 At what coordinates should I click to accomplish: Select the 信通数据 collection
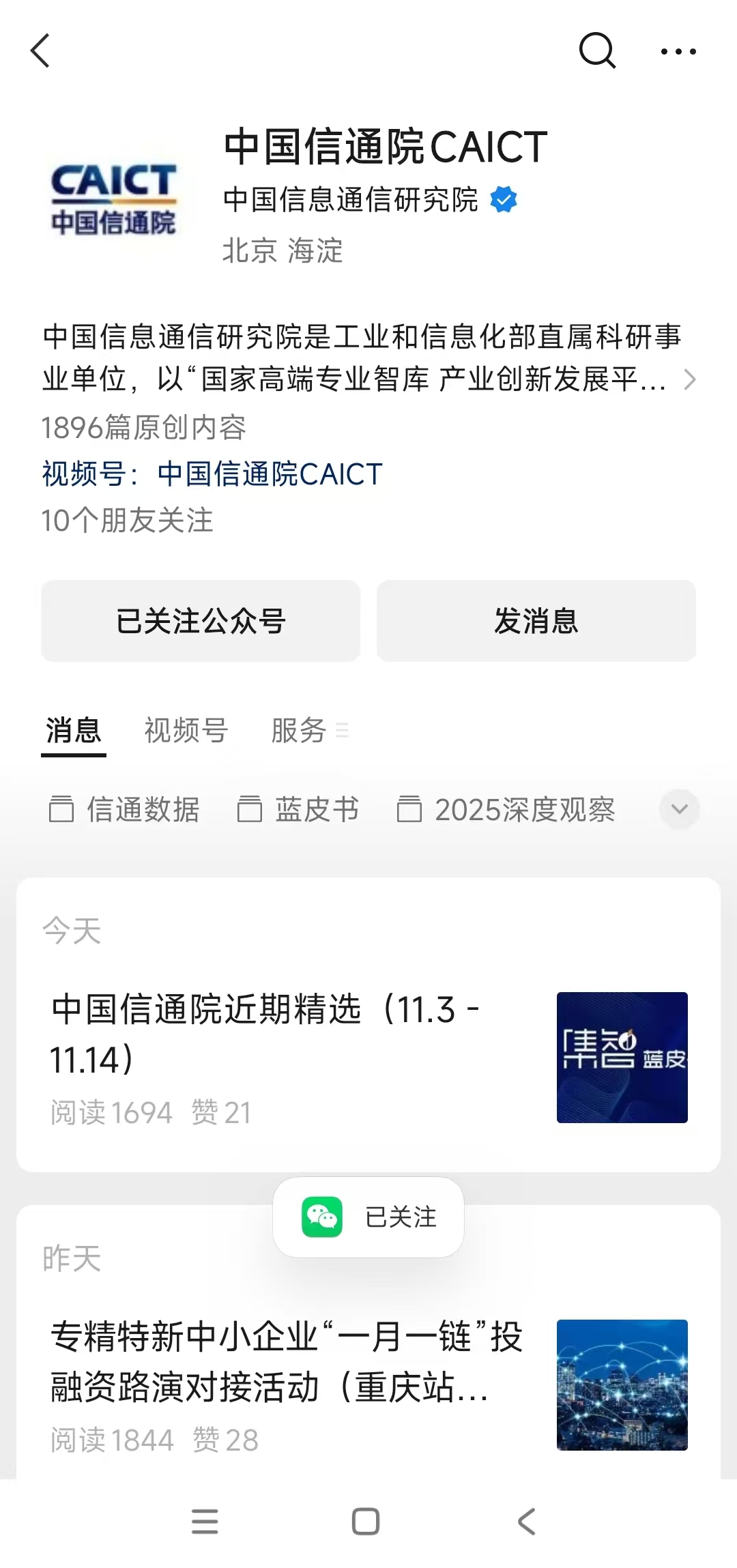point(124,810)
